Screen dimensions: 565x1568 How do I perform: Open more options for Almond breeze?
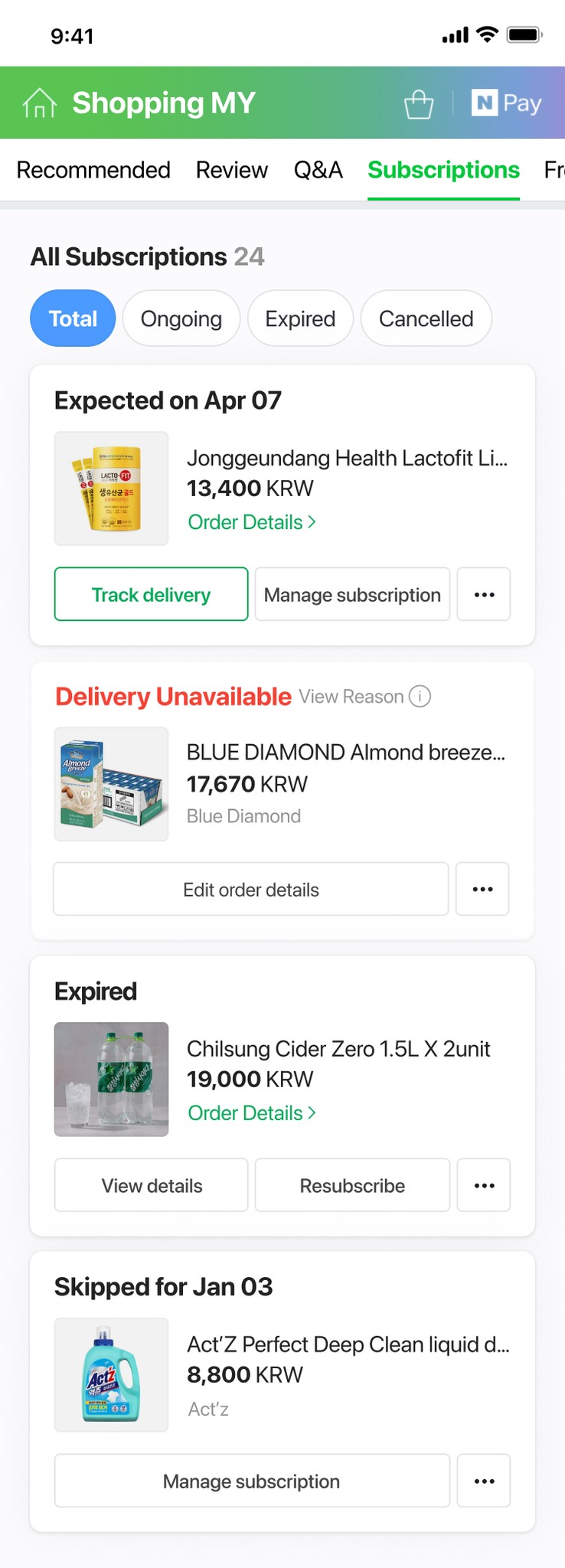(x=482, y=889)
